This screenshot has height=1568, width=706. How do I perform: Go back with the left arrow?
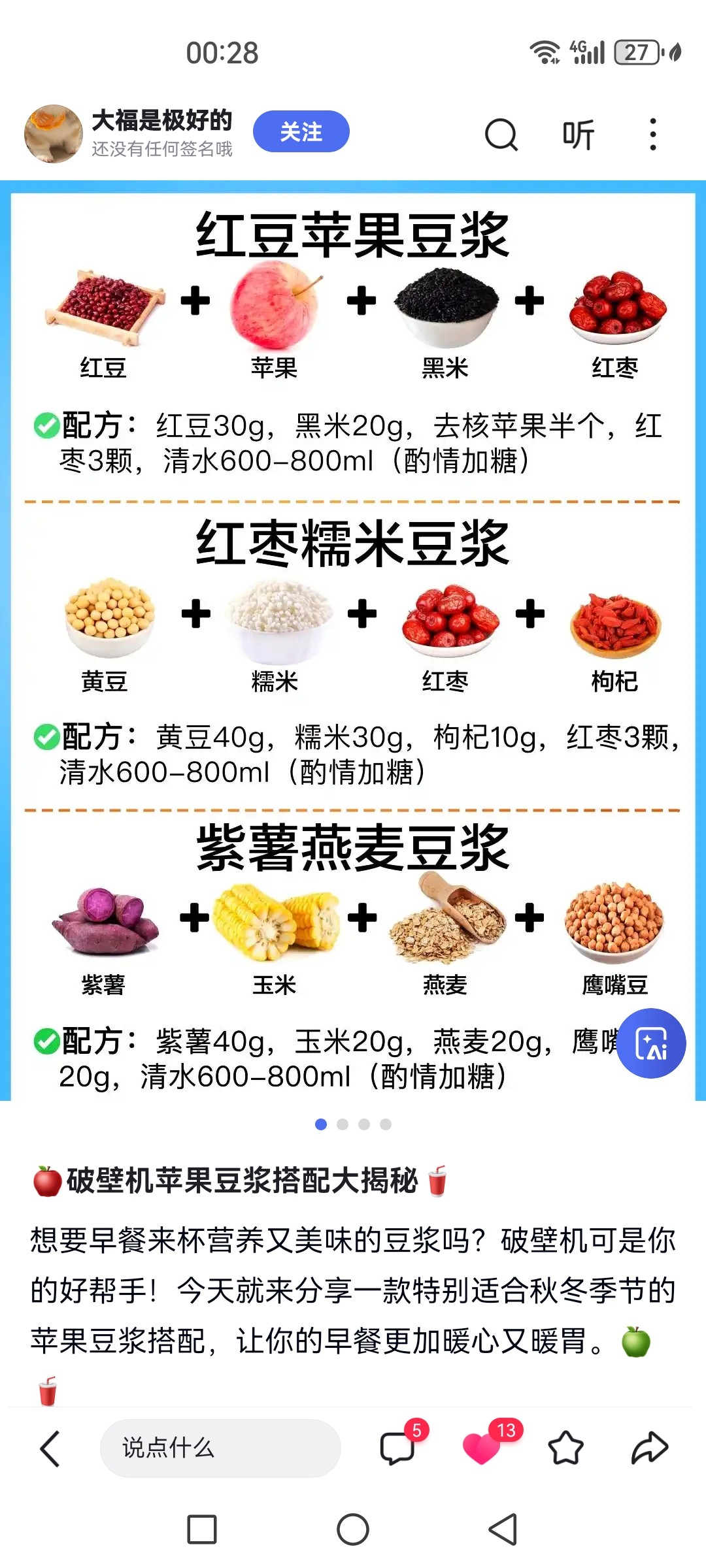(x=50, y=1449)
